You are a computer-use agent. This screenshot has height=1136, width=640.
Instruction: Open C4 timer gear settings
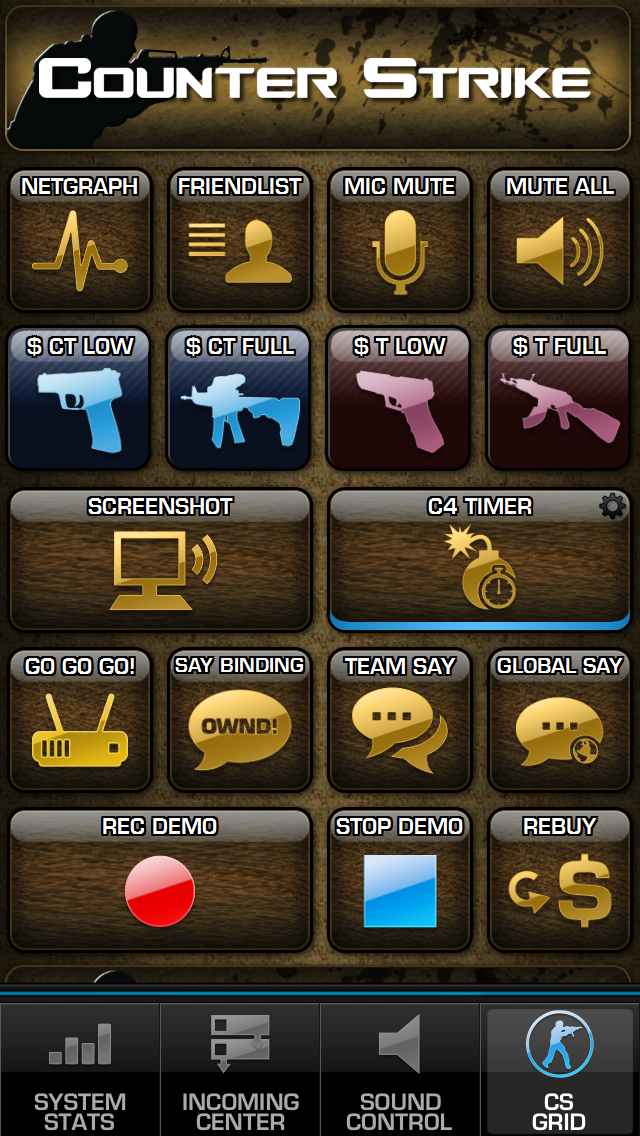click(x=612, y=507)
